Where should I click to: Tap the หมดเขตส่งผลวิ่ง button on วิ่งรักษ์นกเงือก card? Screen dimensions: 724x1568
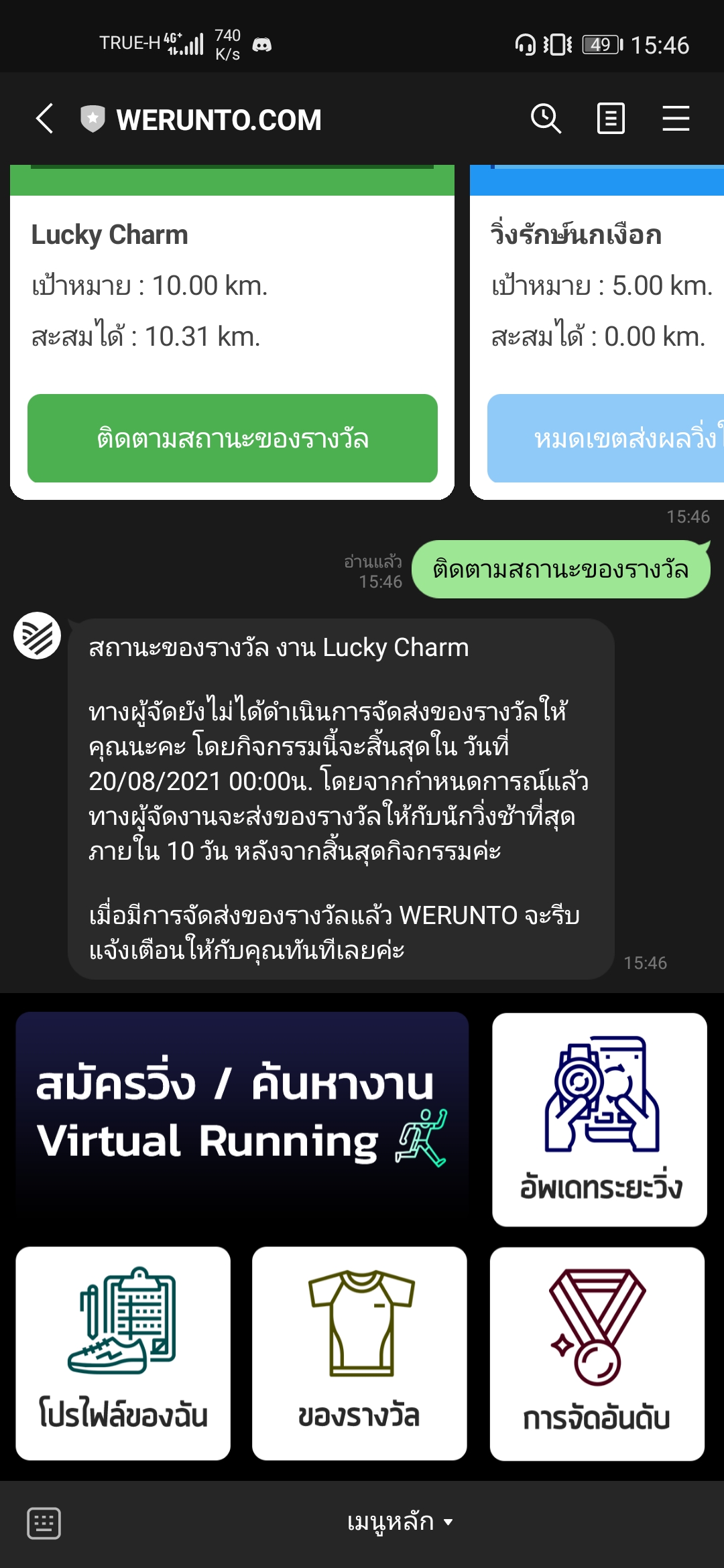click(606, 438)
